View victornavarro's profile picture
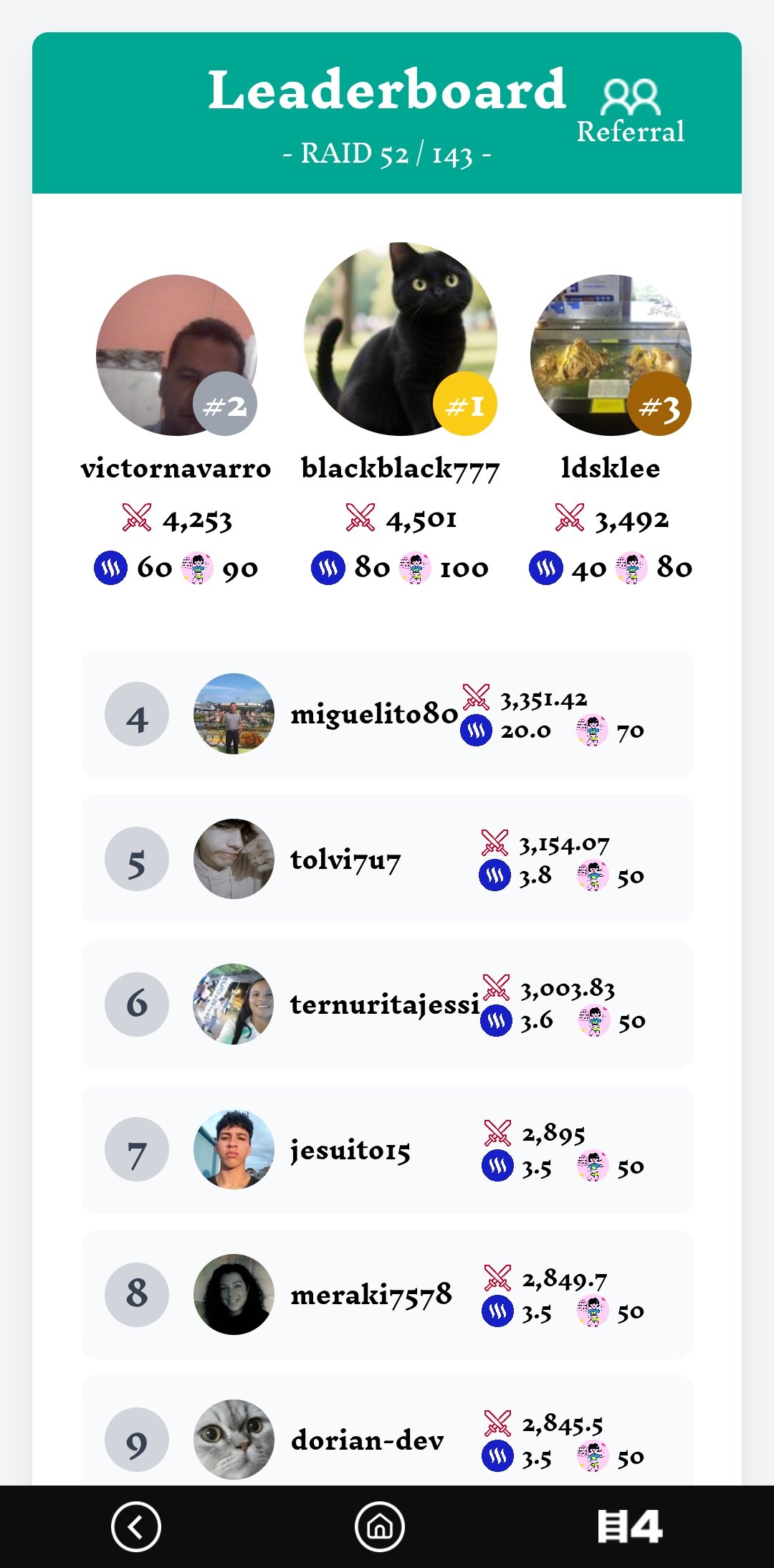This screenshot has width=774, height=1568. tap(176, 355)
